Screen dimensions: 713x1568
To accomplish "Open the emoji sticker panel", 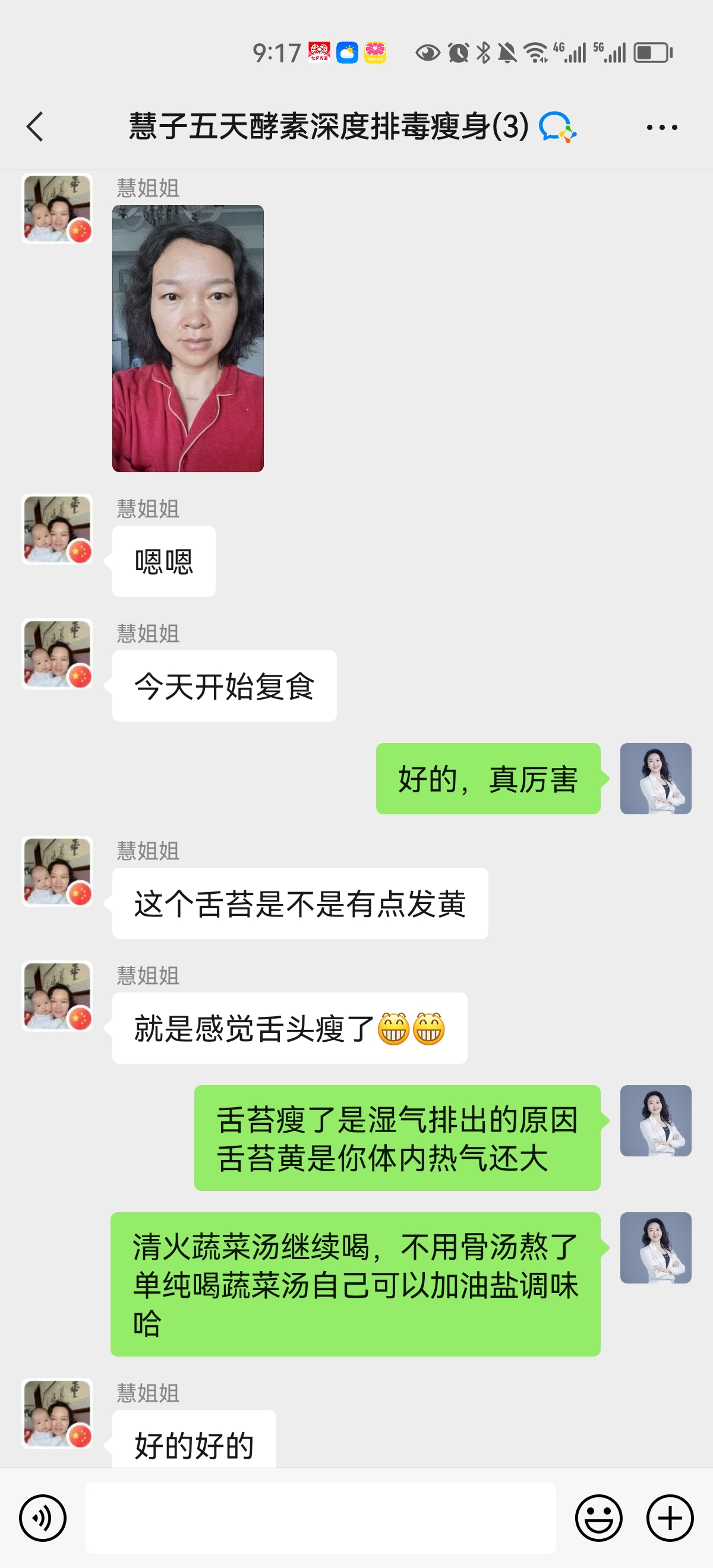I will 598,1518.
